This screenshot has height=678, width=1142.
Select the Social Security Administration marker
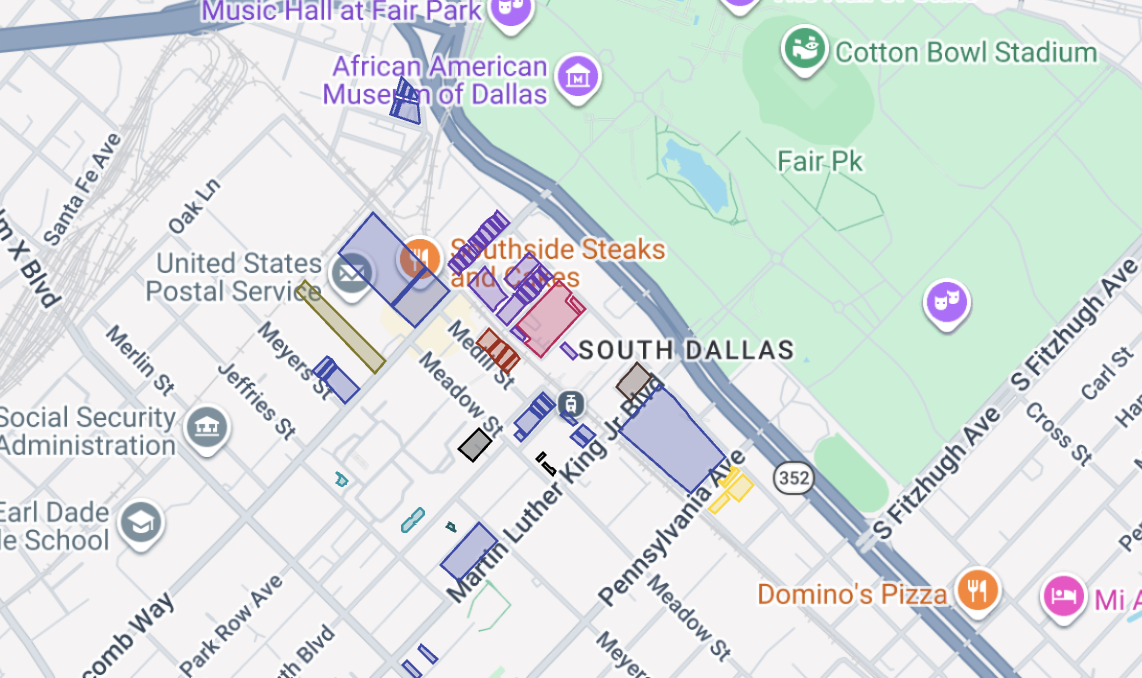(207, 427)
